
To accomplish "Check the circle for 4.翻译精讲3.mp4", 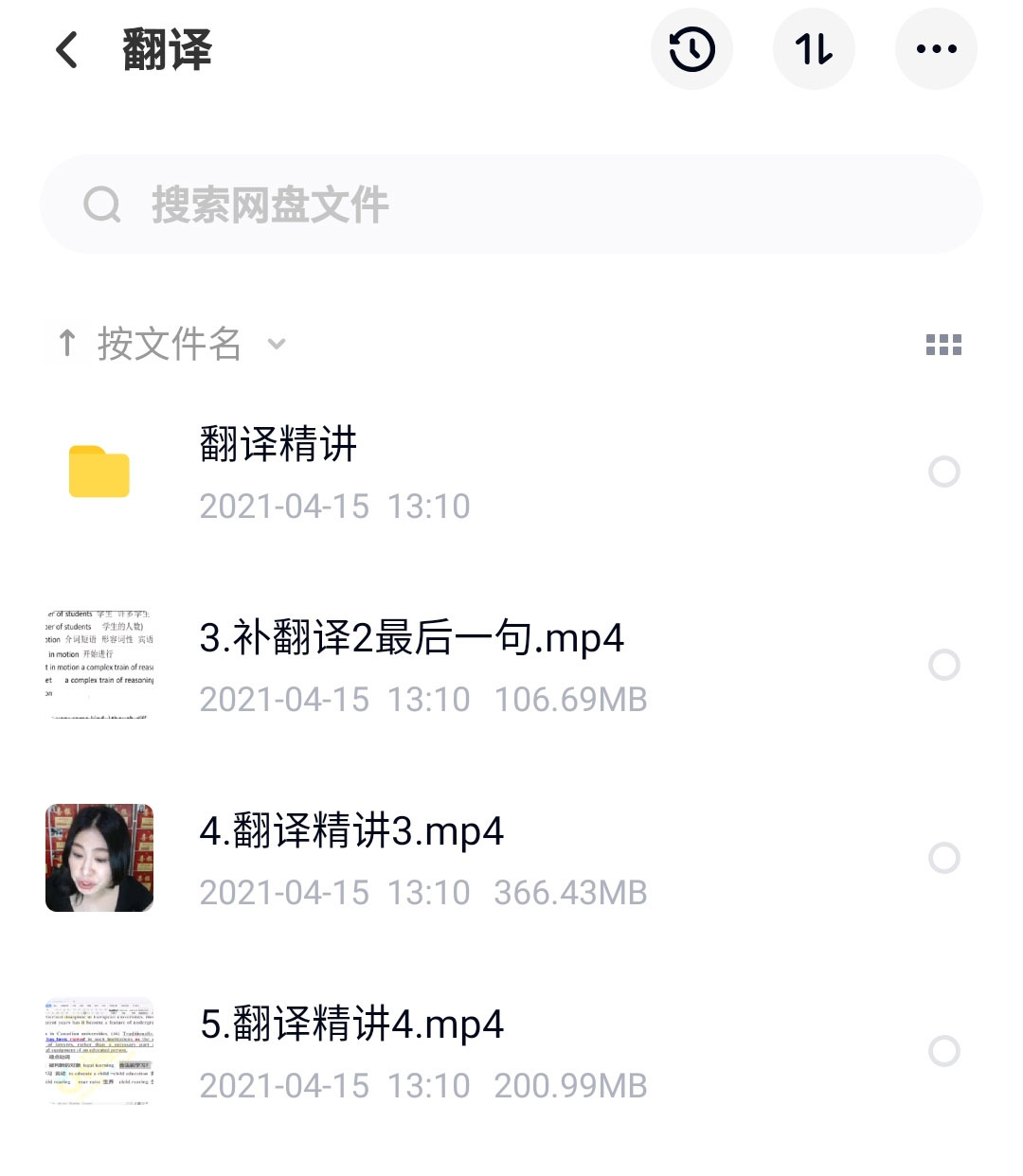I will point(943,858).
